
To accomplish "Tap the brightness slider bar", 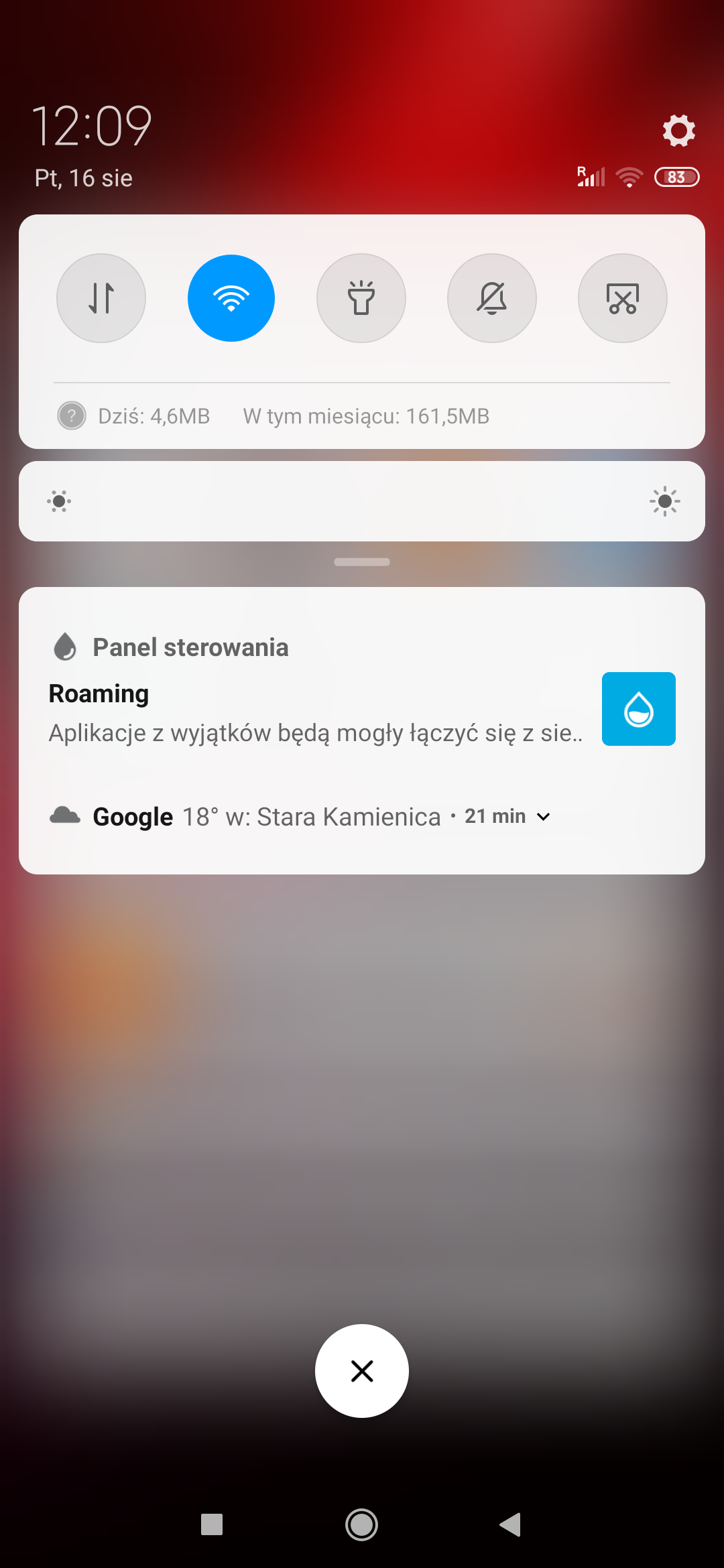I will tap(362, 501).
